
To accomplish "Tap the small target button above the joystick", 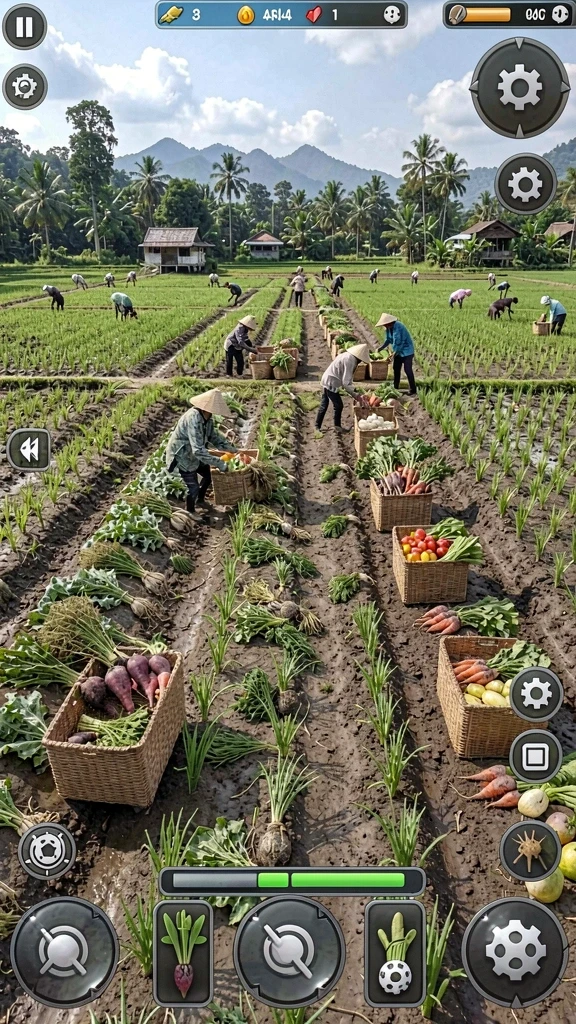I will point(47,851).
